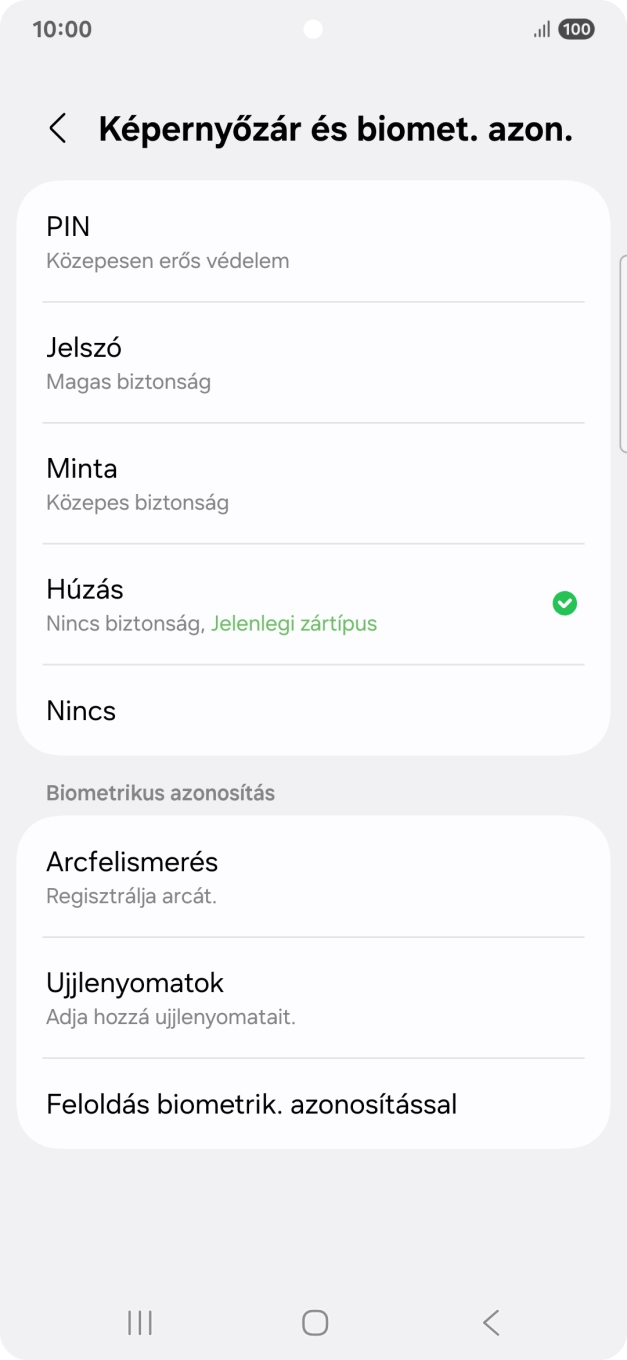The image size is (627, 1360).
Task: Select PIN as lock type
Action: (313, 242)
